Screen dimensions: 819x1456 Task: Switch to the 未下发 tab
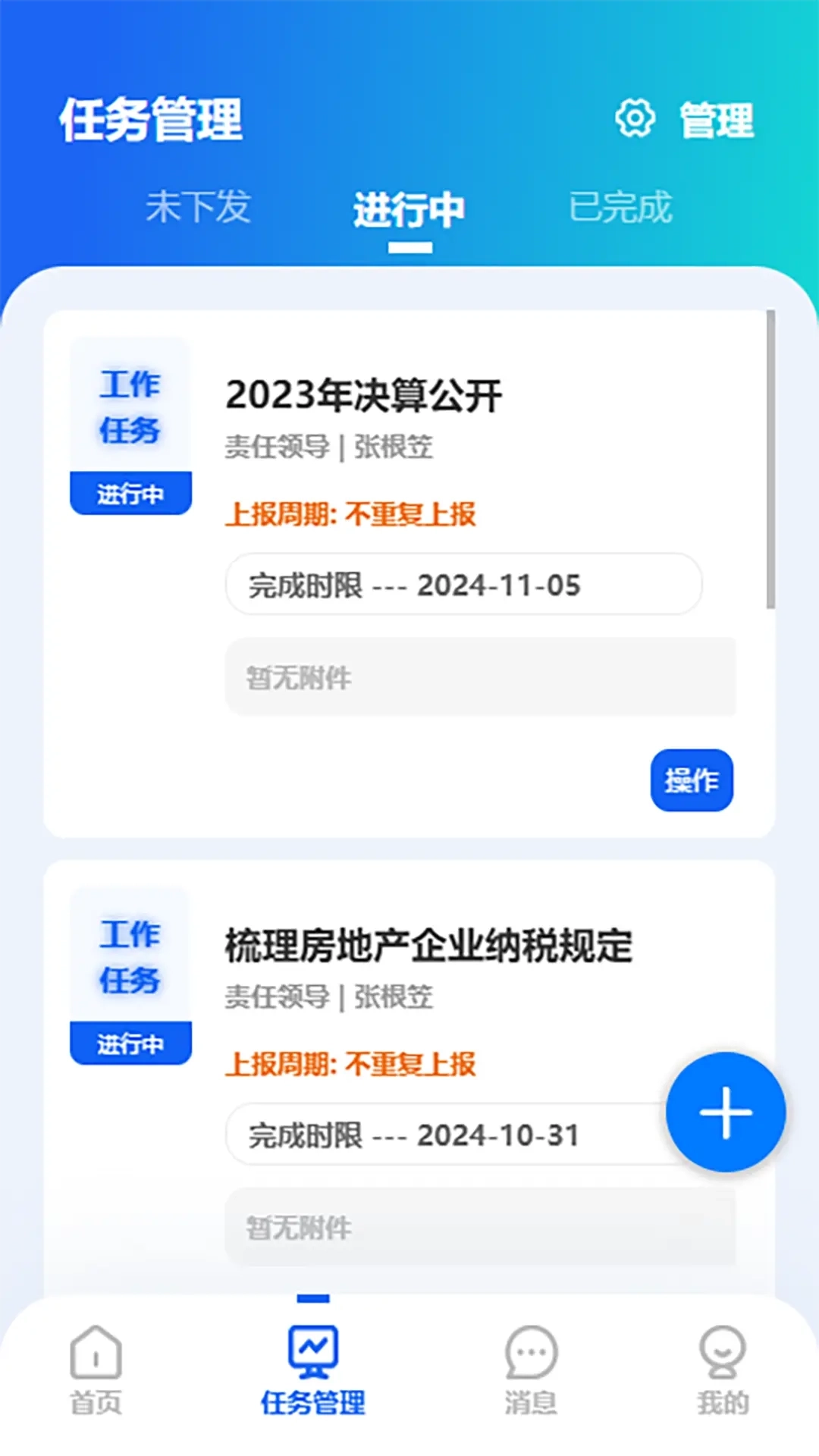click(x=199, y=209)
